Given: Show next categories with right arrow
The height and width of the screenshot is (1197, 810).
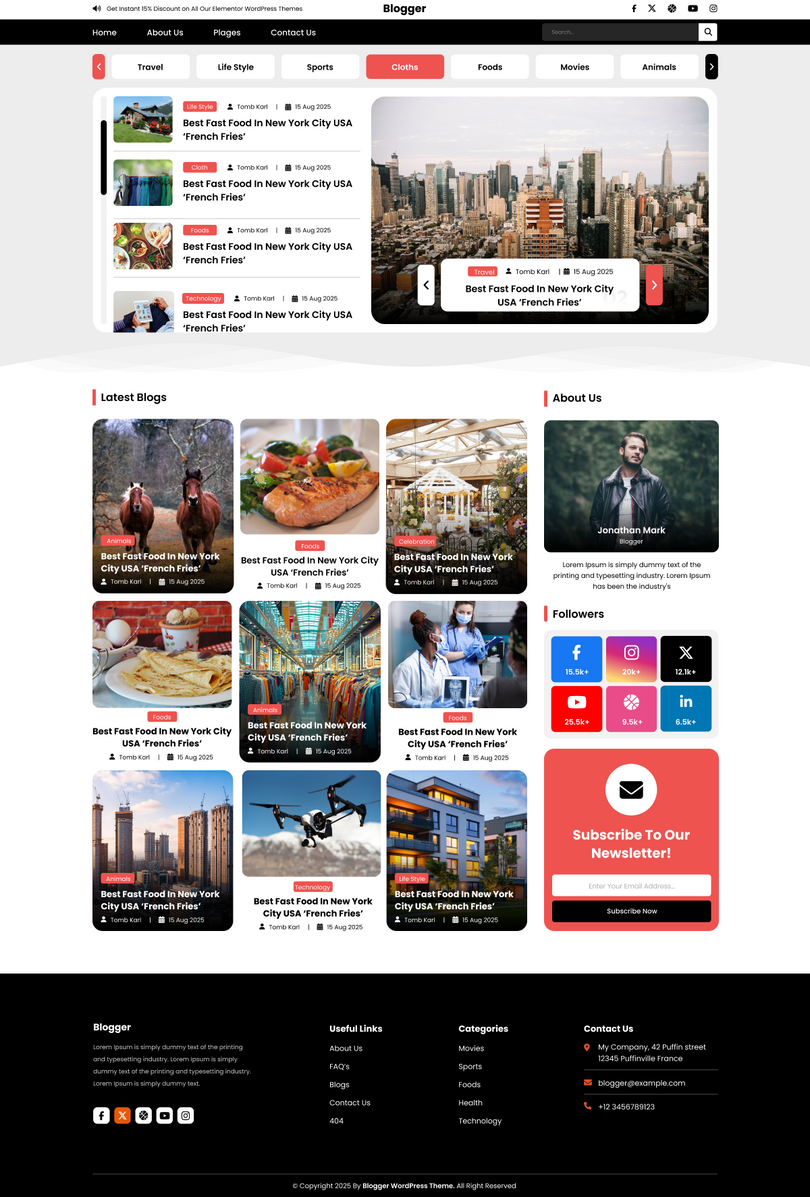Looking at the screenshot, I should (711, 67).
